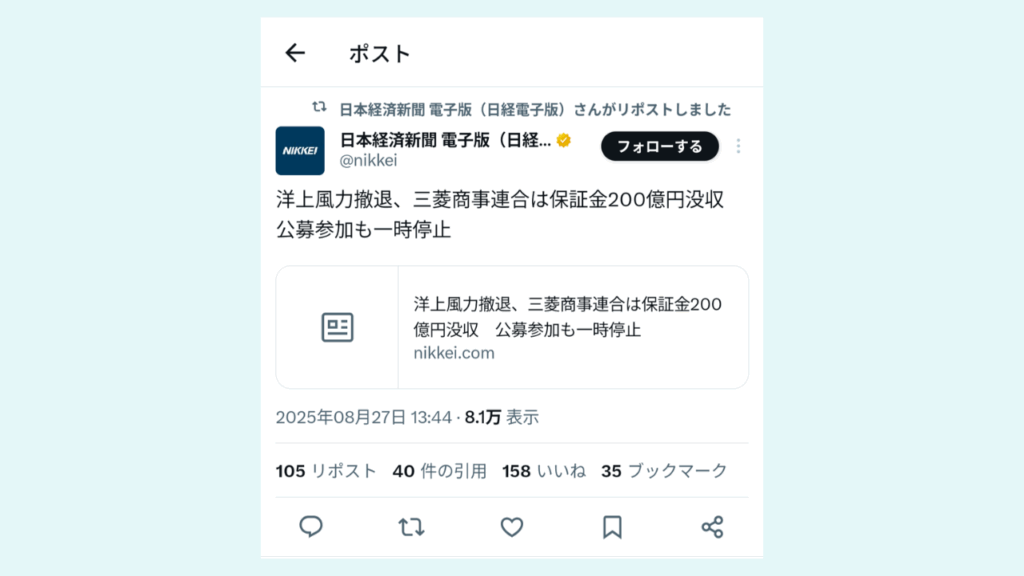The height and width of the screenshot is (576, 1024).
Task: Open the nikkei.com article link card
Action: [512, 327]
